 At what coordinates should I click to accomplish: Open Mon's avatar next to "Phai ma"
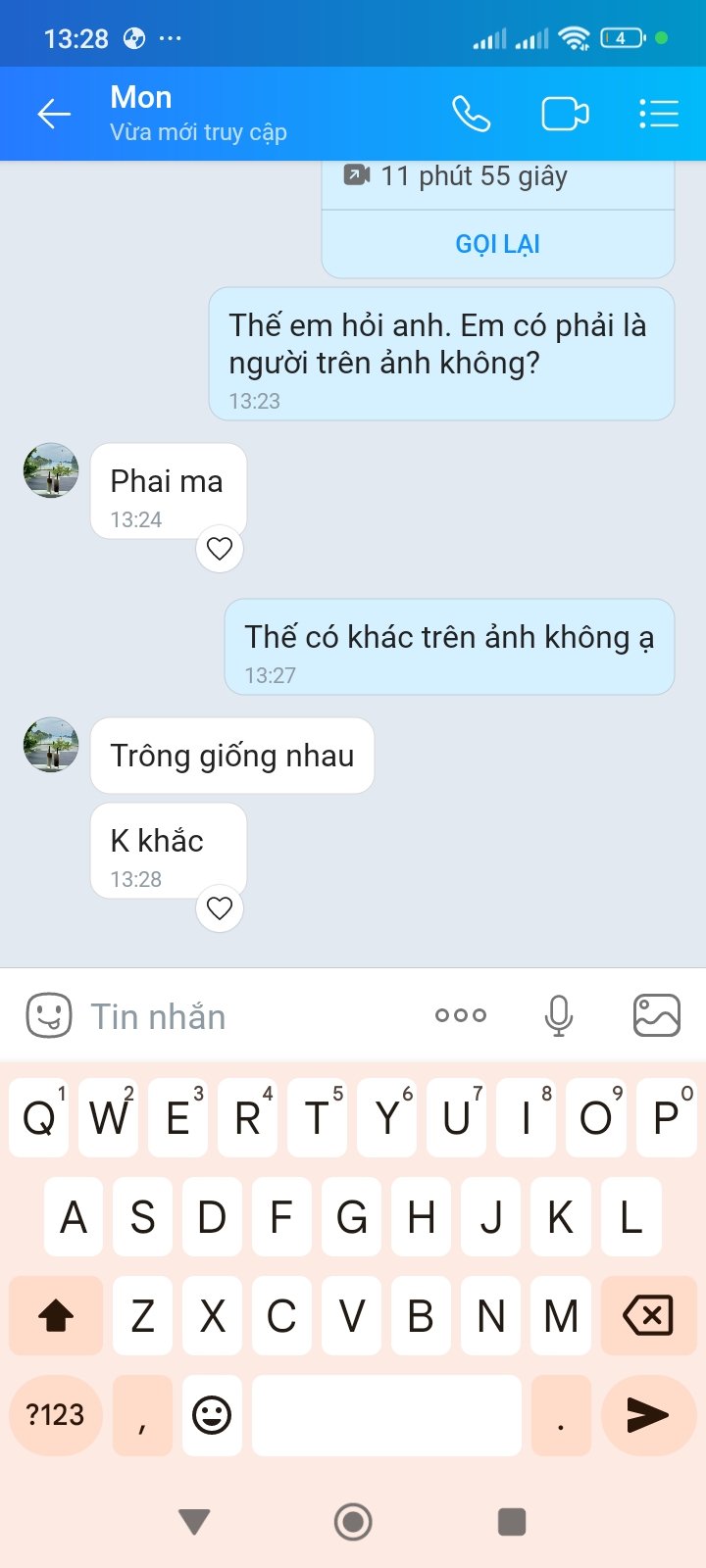tap(51, 470)
